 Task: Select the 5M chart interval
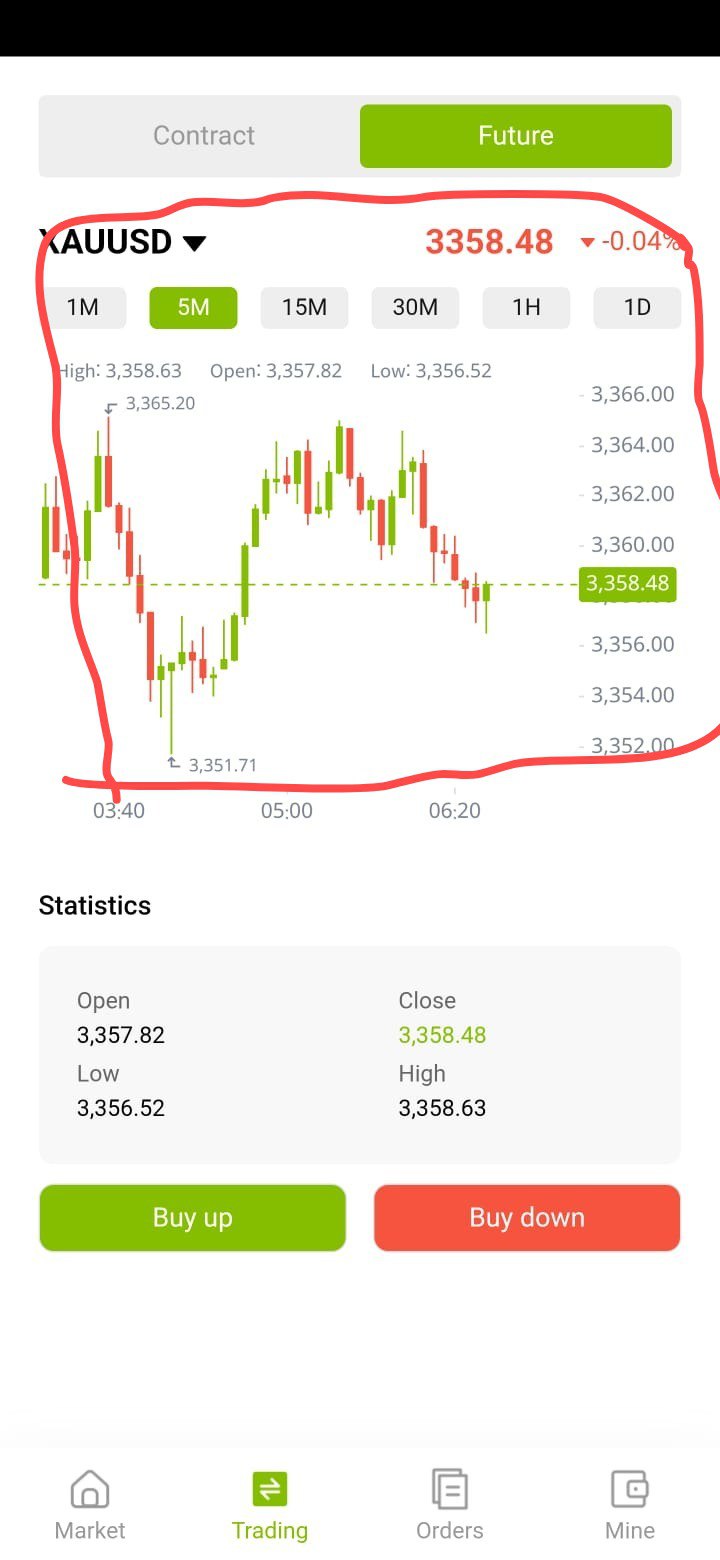pyautogui.click(x=194, y=308)
